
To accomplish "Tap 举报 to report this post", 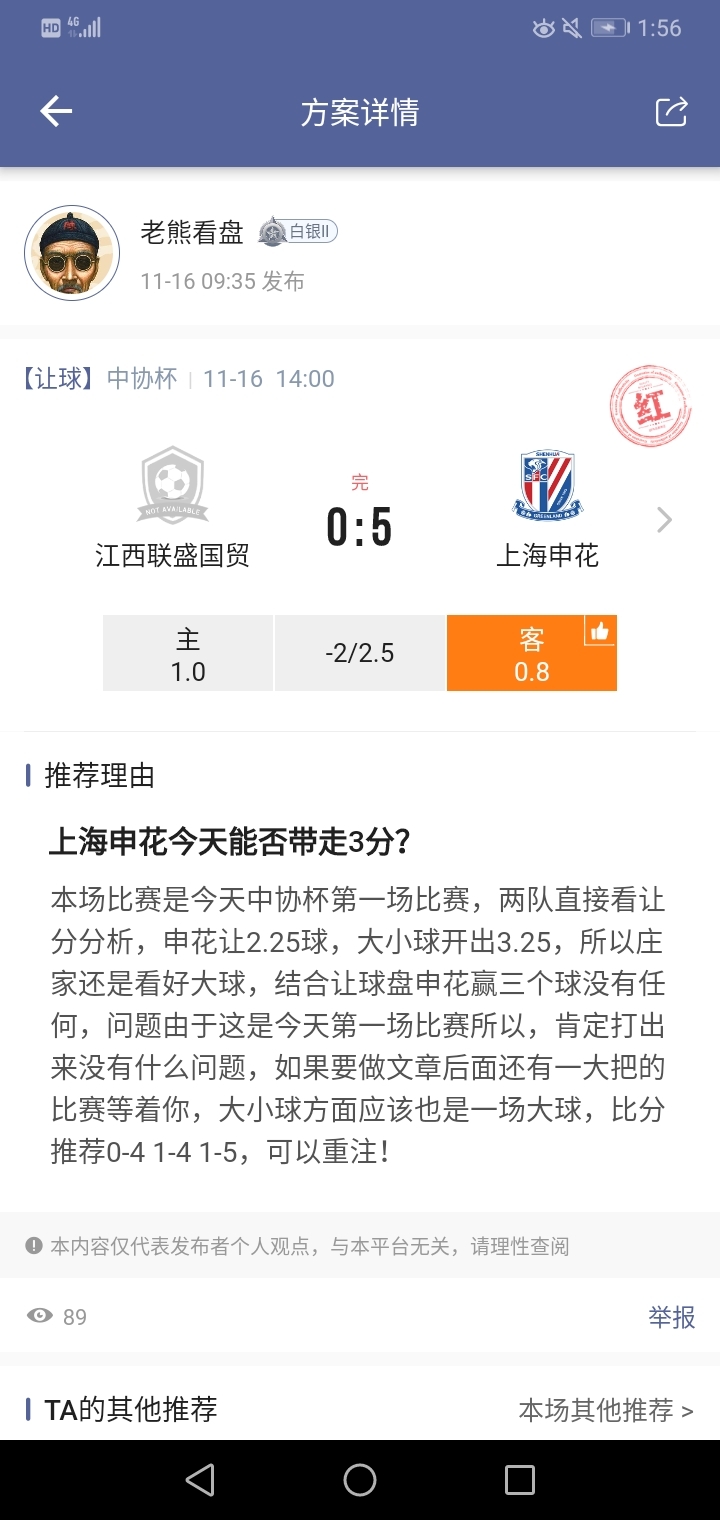I will click(x=671, y=1317).
